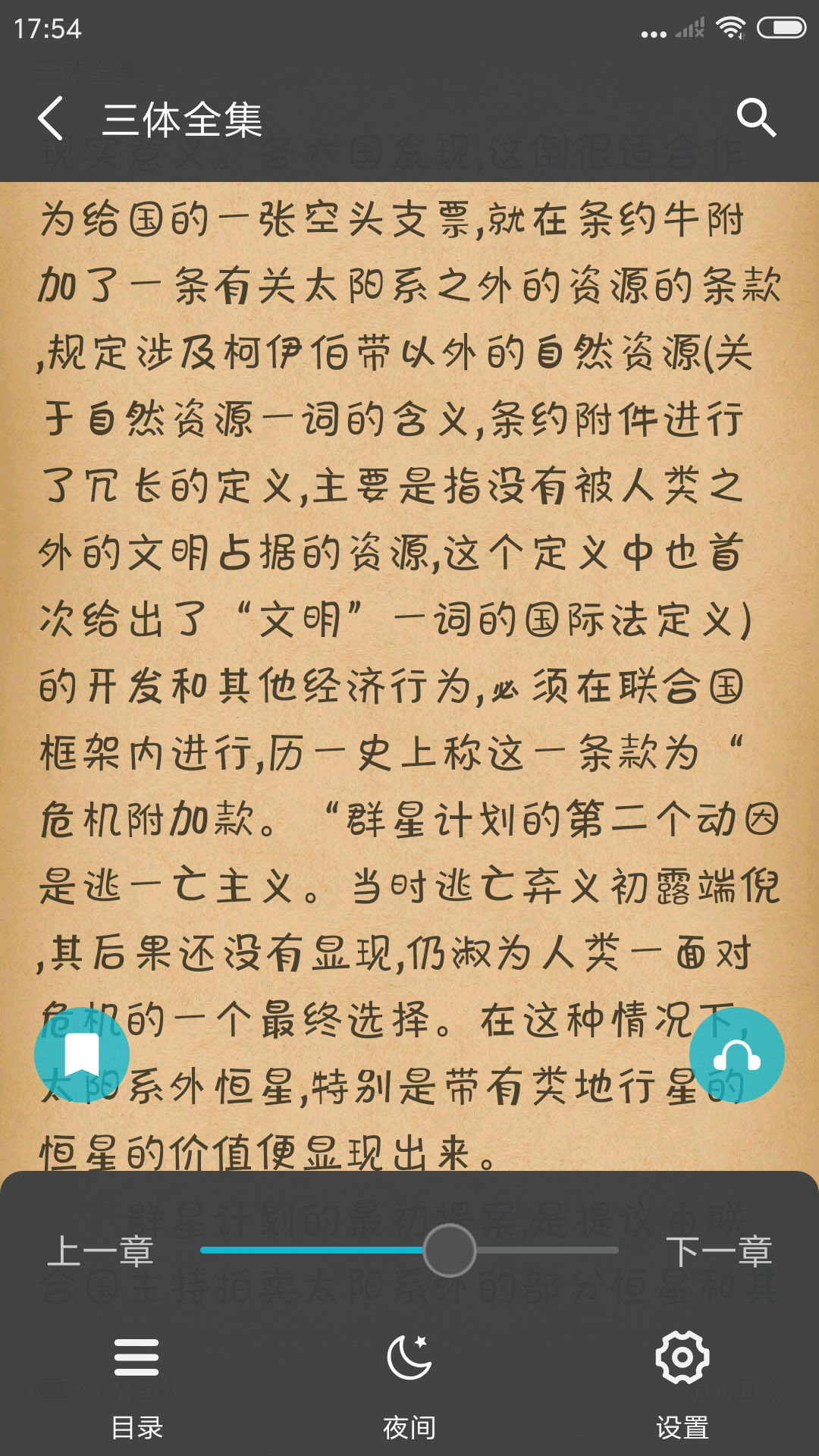Viewport: 819px width, 1456px height.
Task: Open search in the book
Action: point(756,118)
